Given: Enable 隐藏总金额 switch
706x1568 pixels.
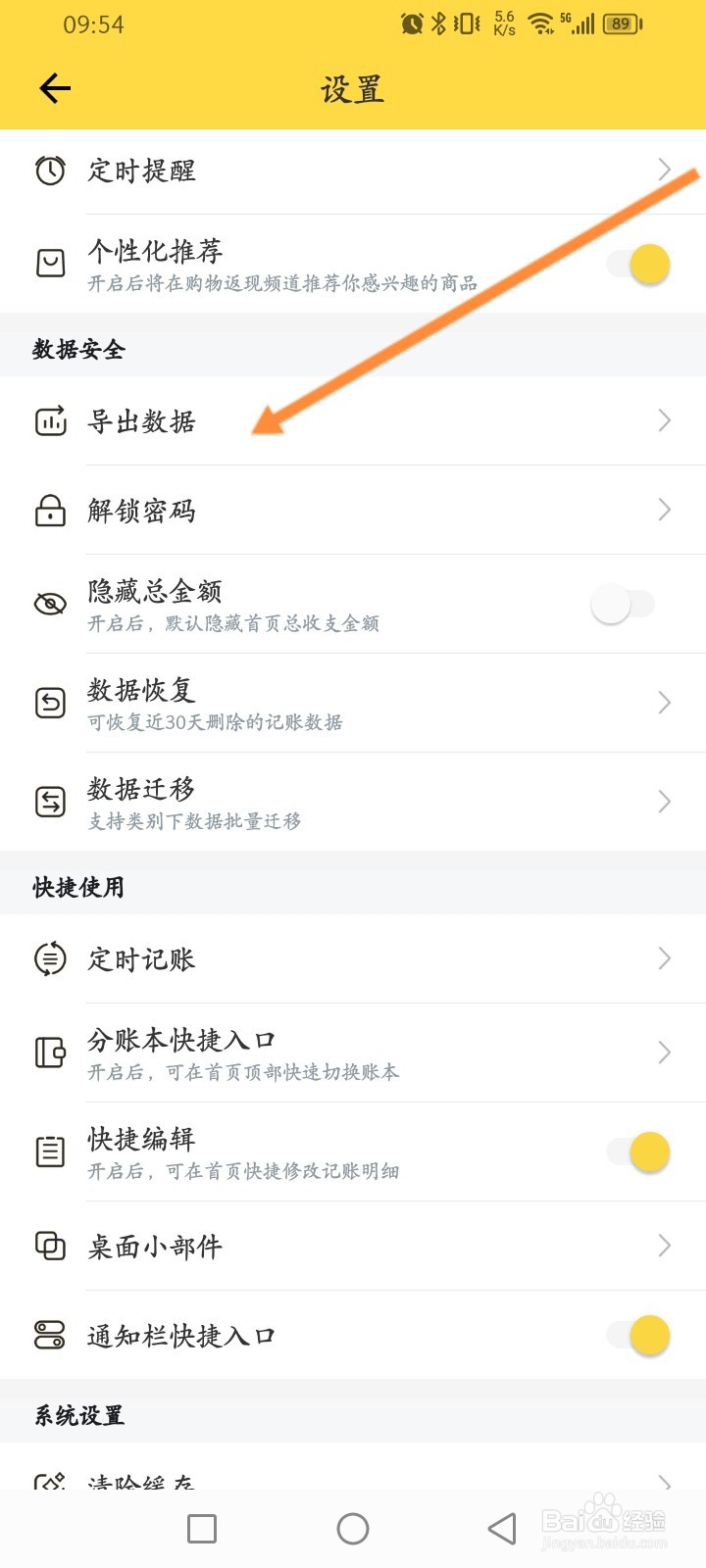Looking at the screenshot, I should click(623, 604).
